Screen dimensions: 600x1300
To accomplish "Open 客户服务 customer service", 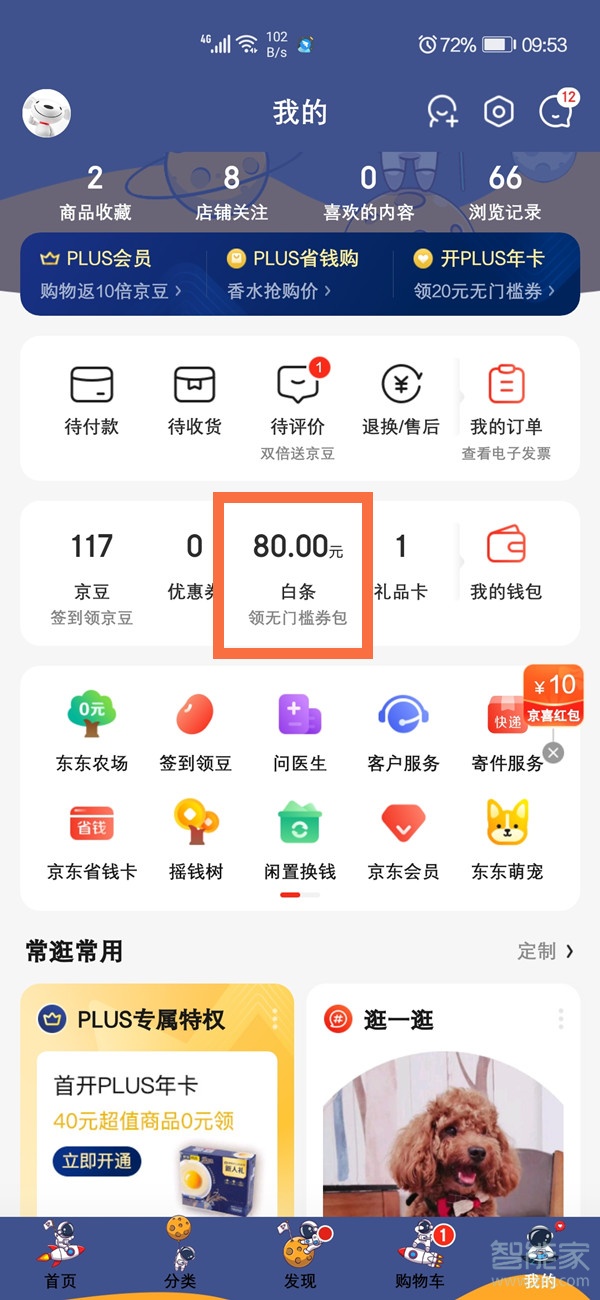I will click(x=403, y=732).
